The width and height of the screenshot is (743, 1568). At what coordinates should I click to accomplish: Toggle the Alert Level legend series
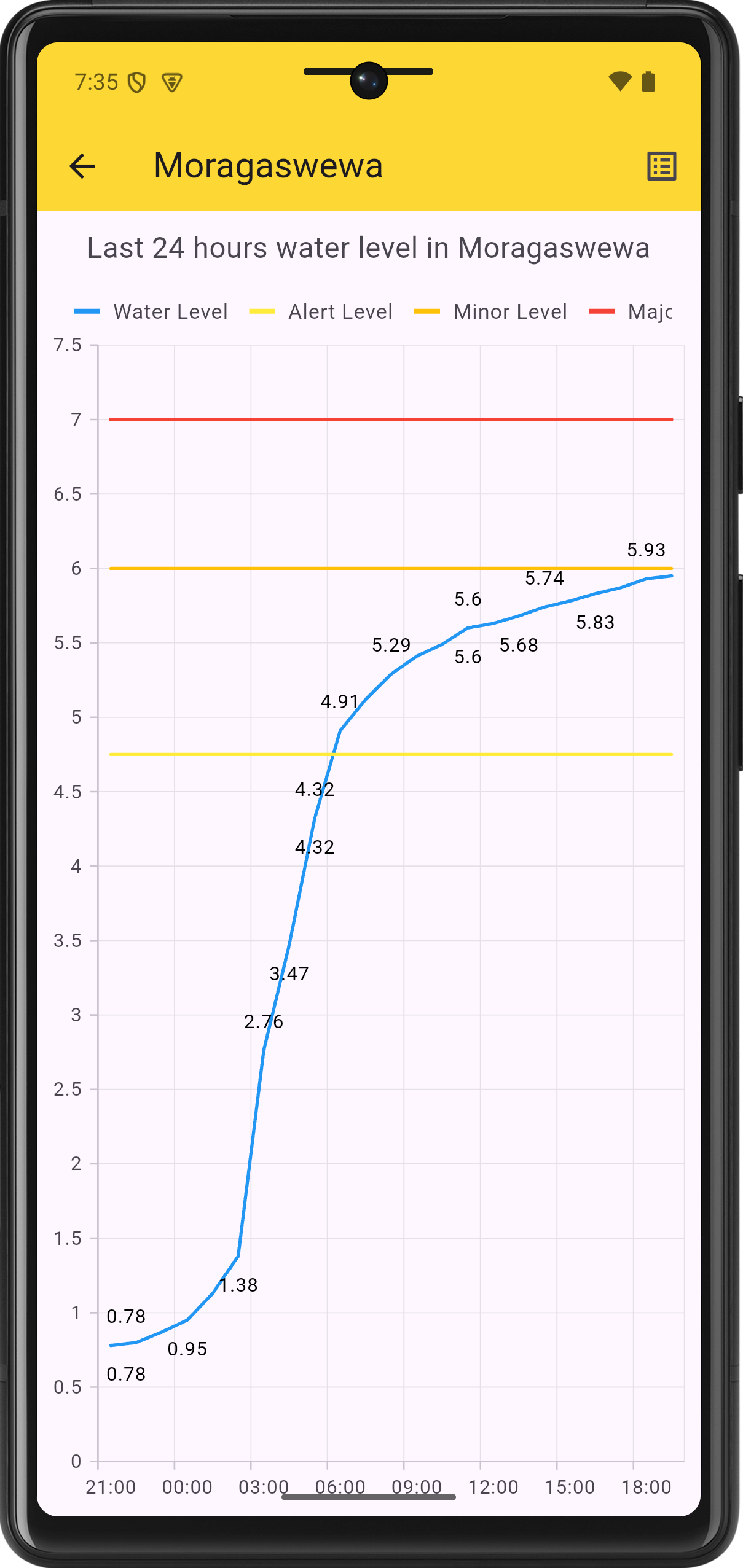[321, 312]
